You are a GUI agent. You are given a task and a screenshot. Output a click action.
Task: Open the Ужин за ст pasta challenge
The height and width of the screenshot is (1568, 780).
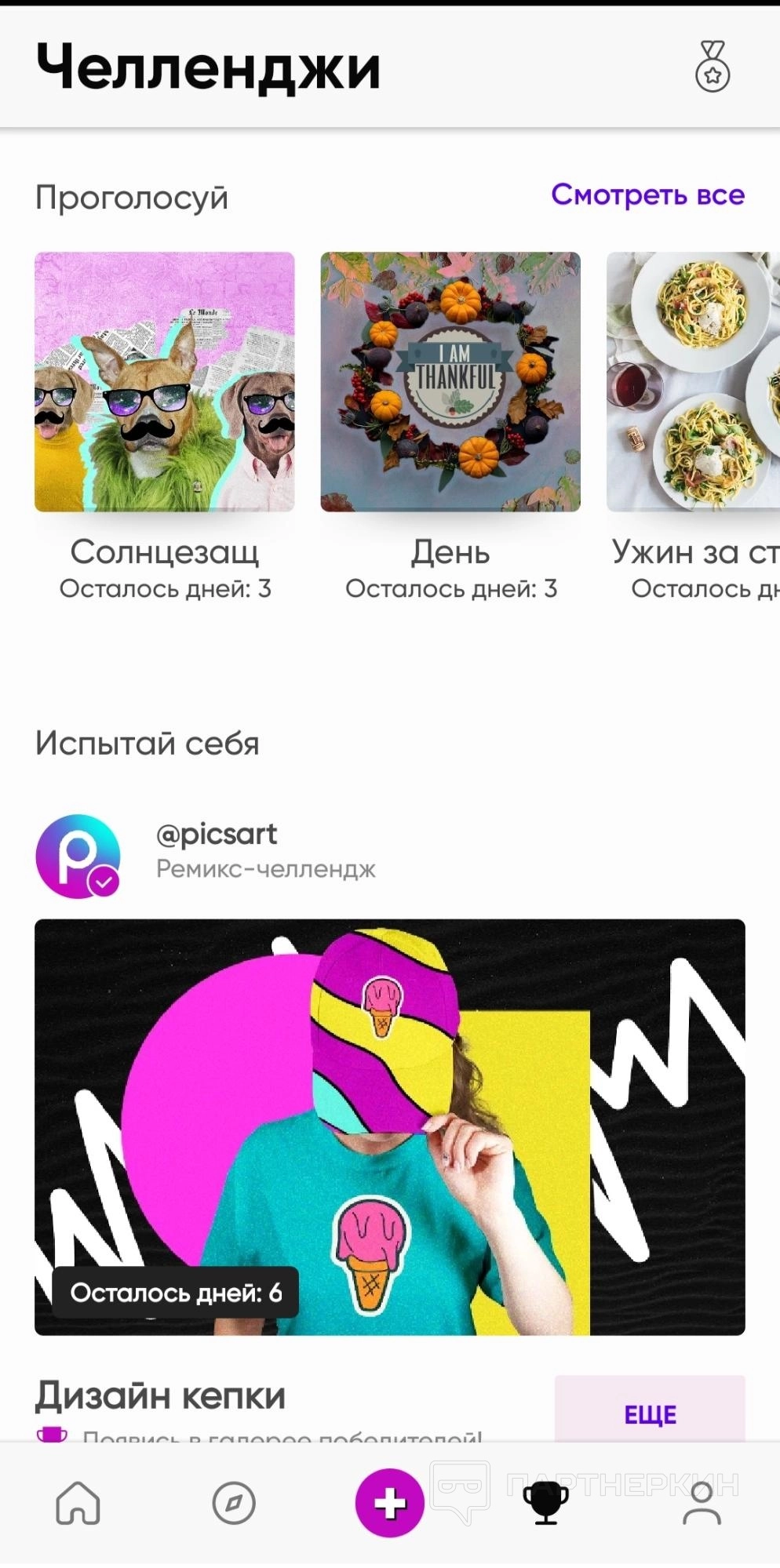[694, 382]
